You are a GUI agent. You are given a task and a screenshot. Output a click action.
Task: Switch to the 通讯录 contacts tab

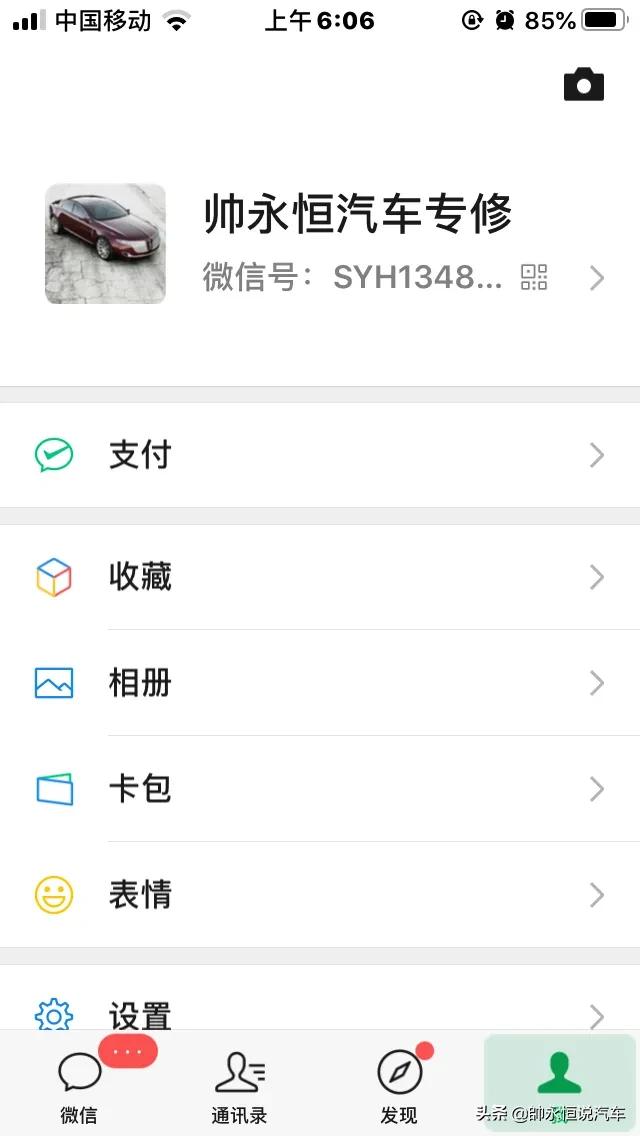click(x=239, y=1085)
